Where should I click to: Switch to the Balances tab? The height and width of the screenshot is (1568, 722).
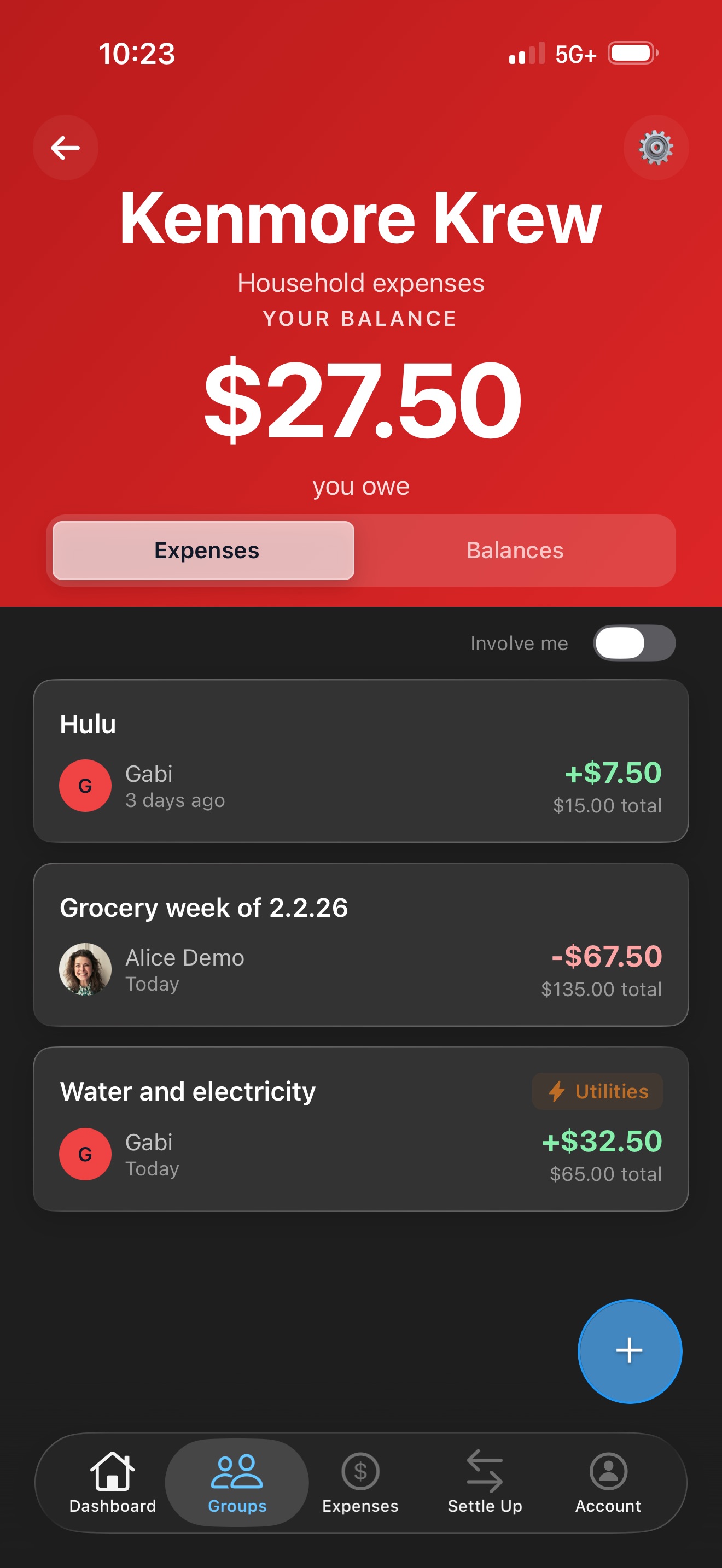(515, 550)
